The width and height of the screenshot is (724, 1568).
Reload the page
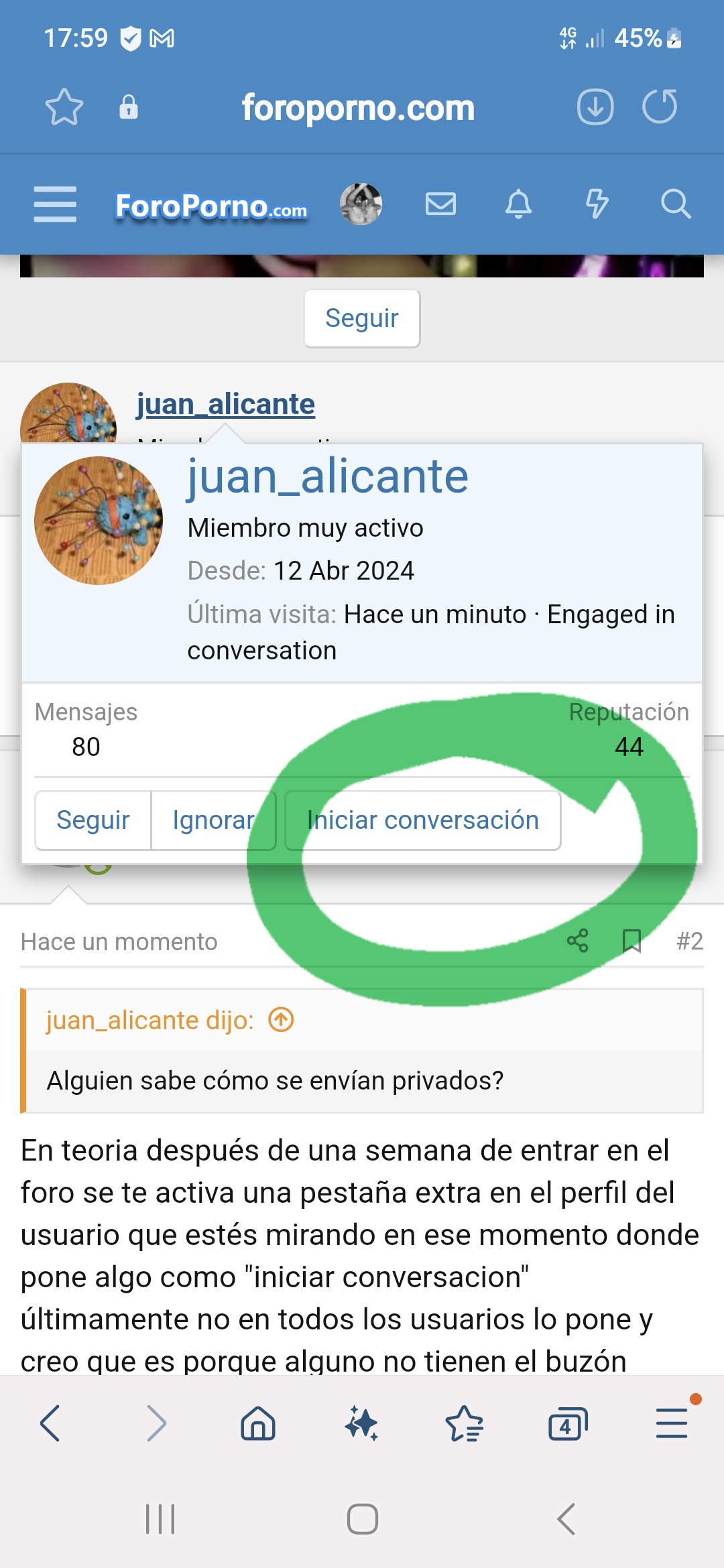tap(660, 107)
